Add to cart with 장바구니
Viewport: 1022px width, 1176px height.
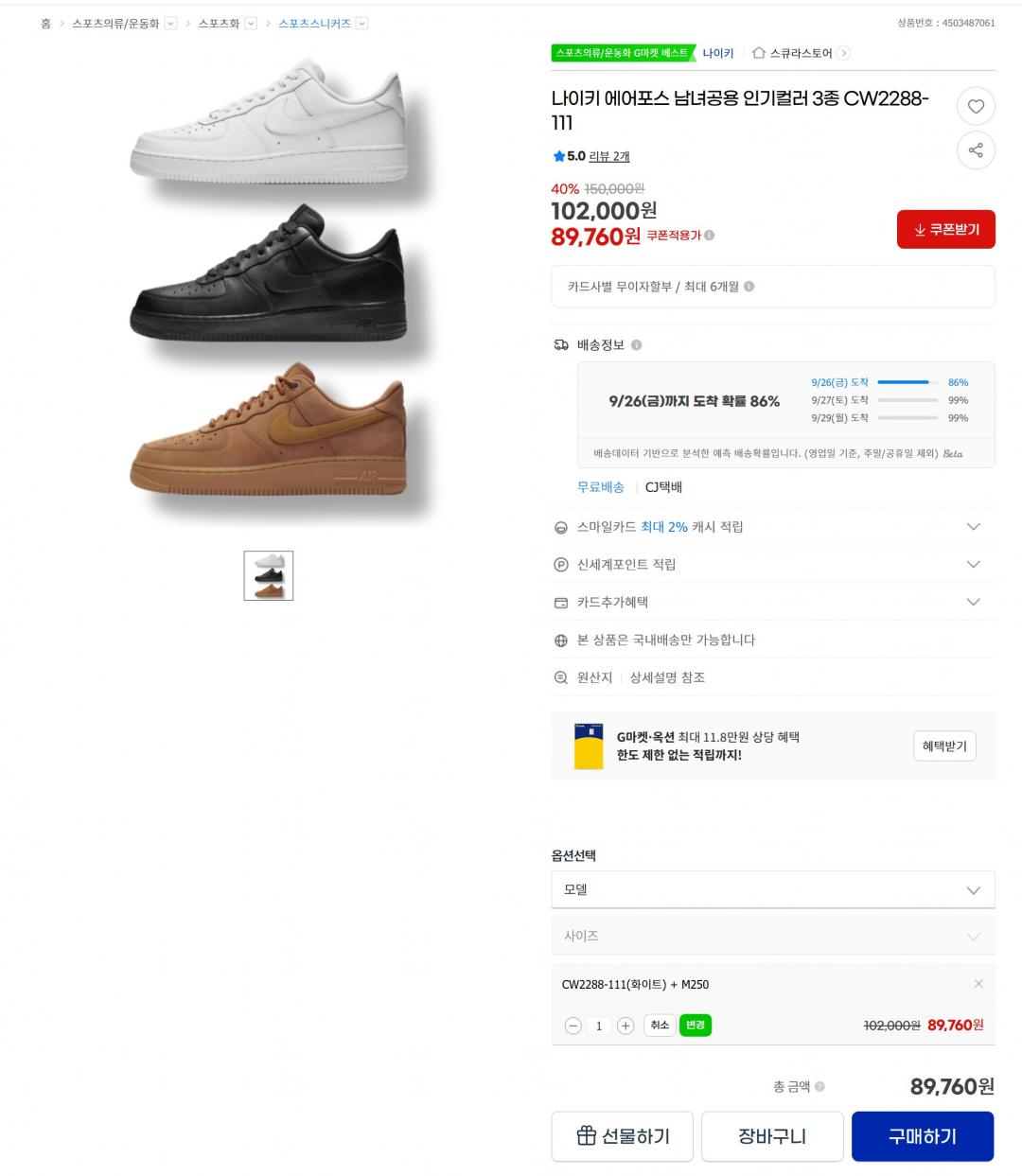[771, 1136]
